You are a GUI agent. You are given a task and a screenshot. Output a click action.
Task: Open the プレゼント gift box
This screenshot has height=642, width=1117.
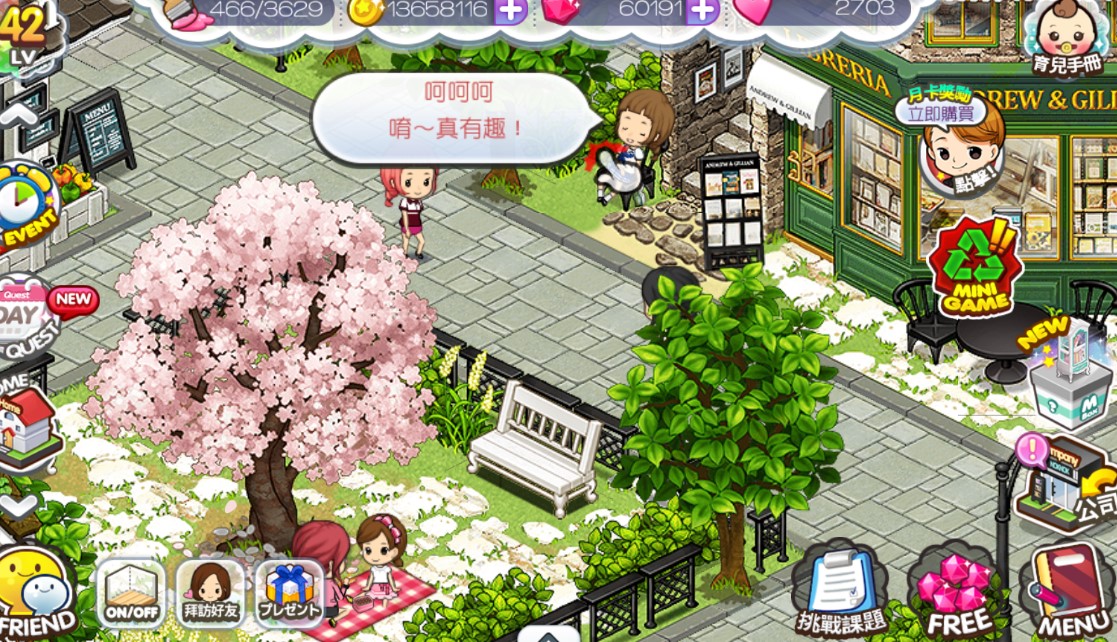point(289,594)
